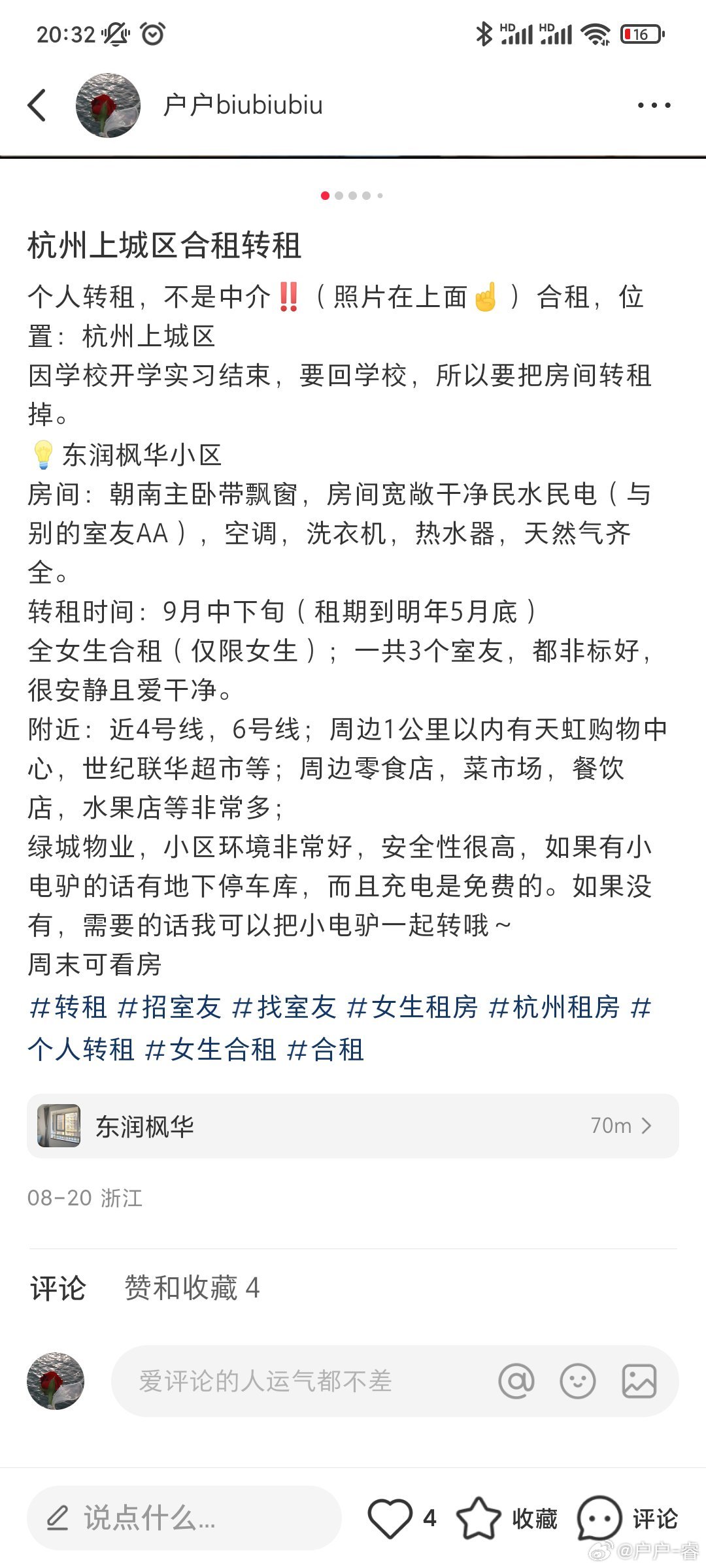Switch to the 评论 tab
Viewport: 706px width, 1568px height.
pos(58,1288)
